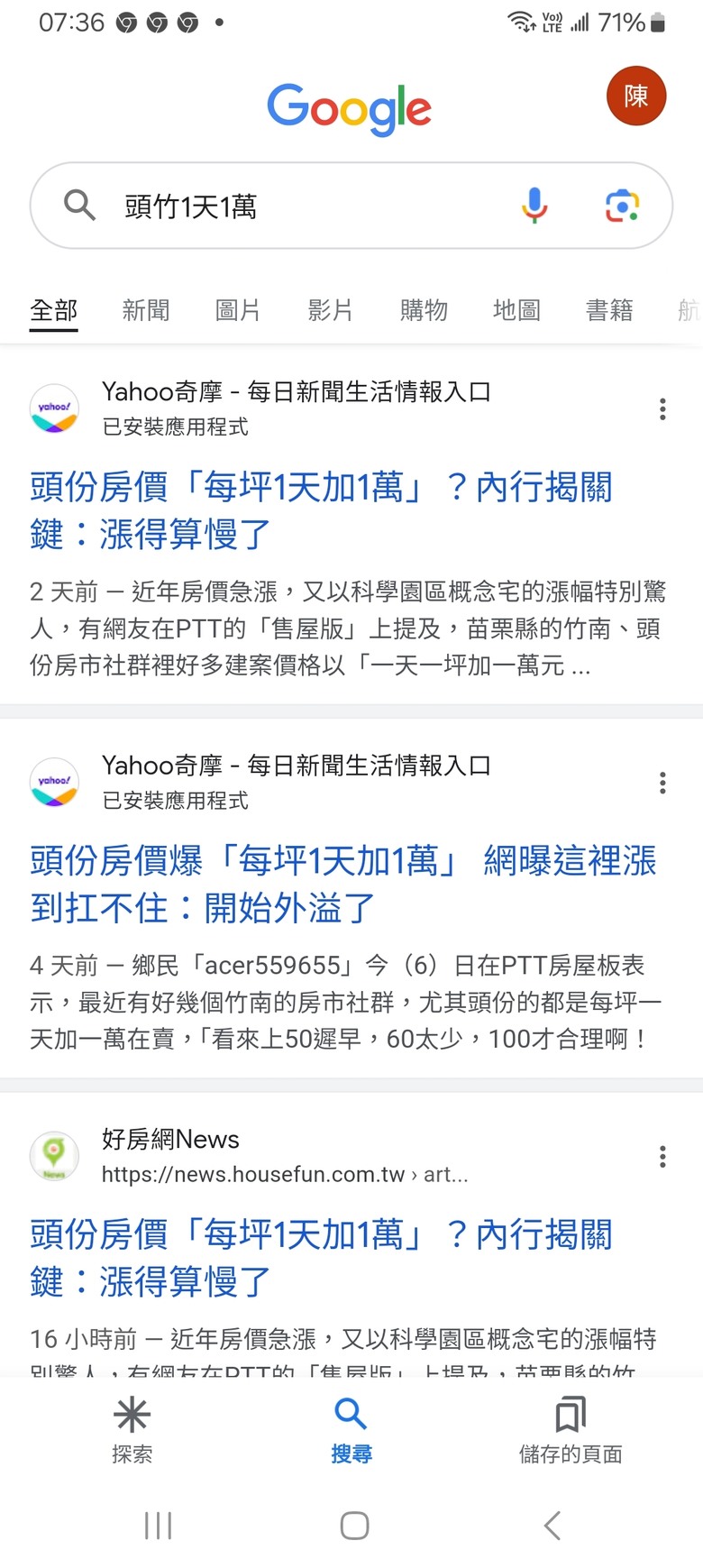703x1568 pixels.
Task: Open recent apps from navigation bar
Action: (x=158, y=1525)
